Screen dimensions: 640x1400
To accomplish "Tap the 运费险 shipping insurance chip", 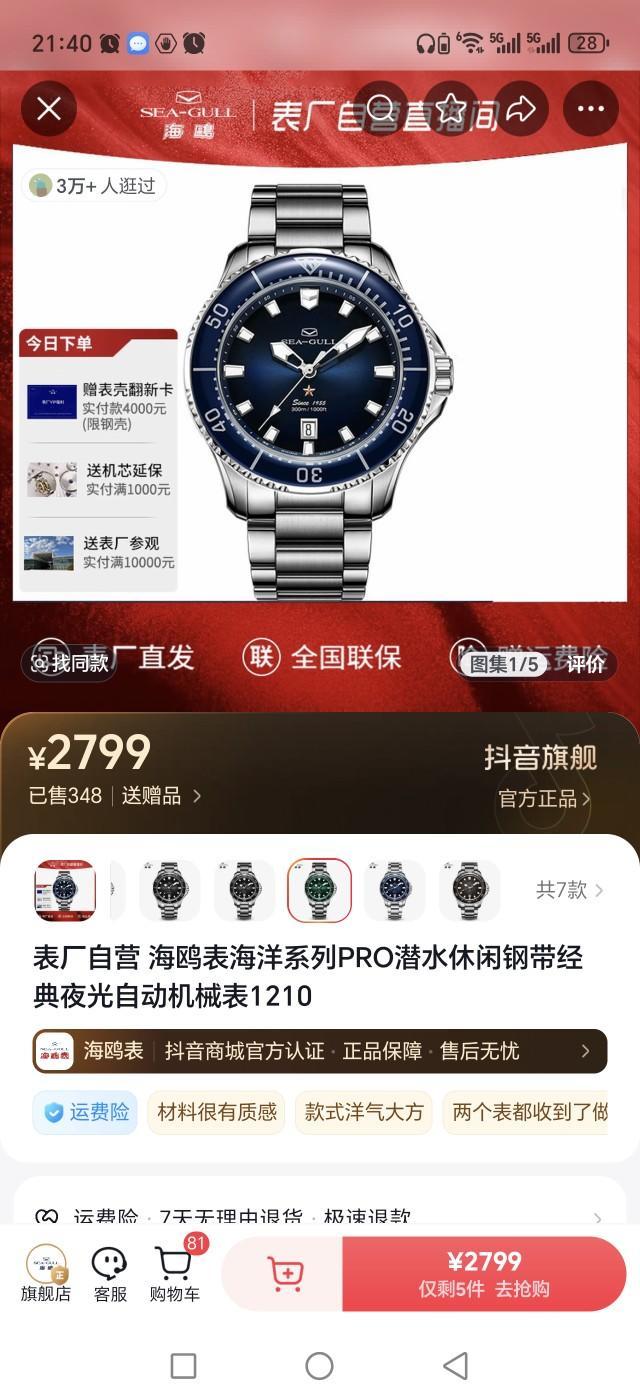I will pos(85,1112).
